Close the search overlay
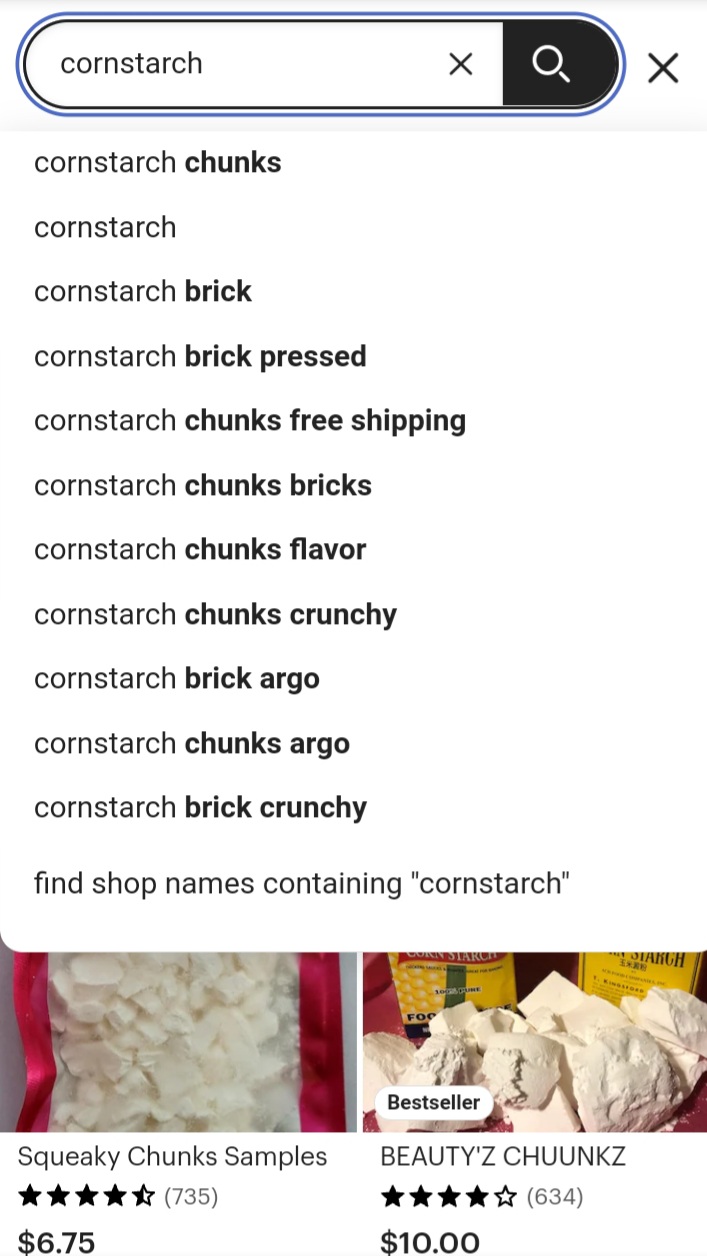The width and height of the screenshot is (707, 1256). [663, 68]
